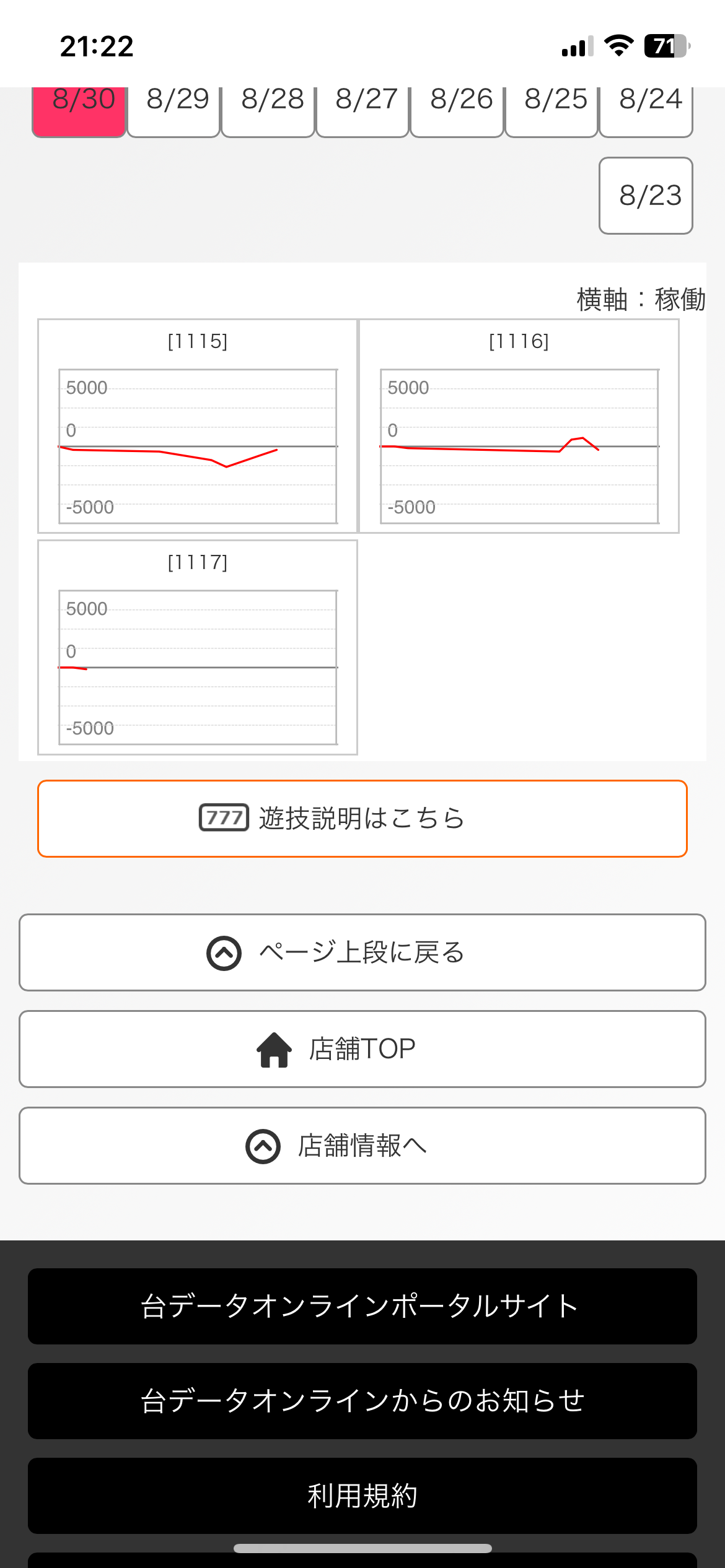Open the graph for machine 1115

pos(198,426)
